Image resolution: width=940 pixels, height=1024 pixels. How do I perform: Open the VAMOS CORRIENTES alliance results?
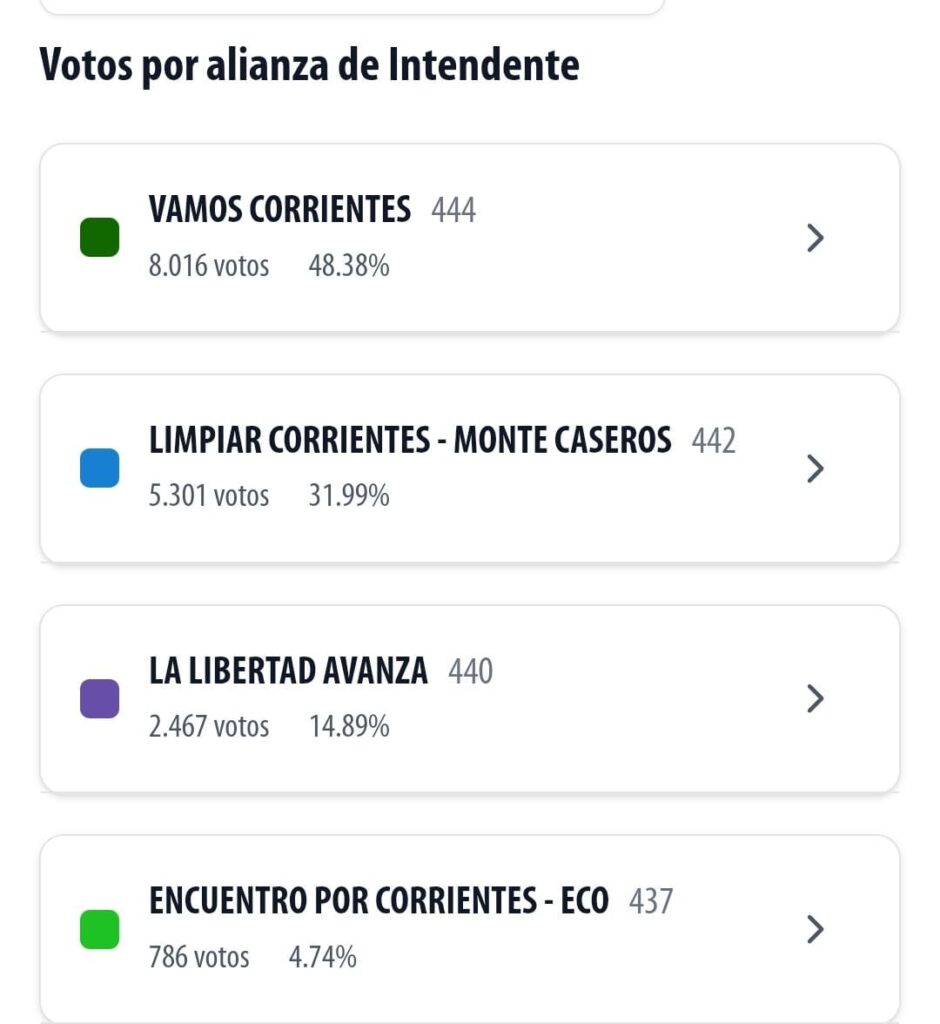469,238
